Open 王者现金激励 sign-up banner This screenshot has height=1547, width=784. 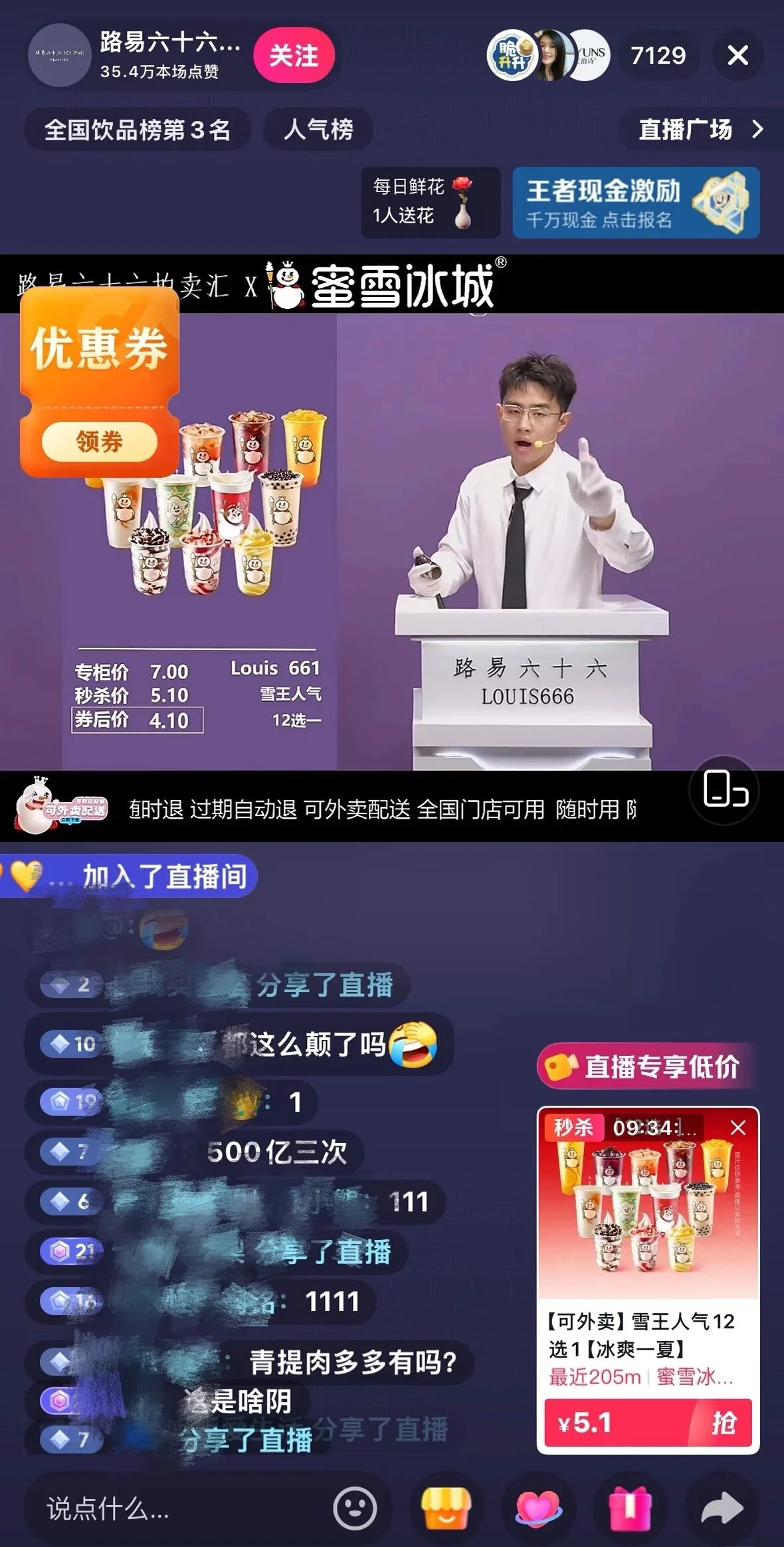636,202
